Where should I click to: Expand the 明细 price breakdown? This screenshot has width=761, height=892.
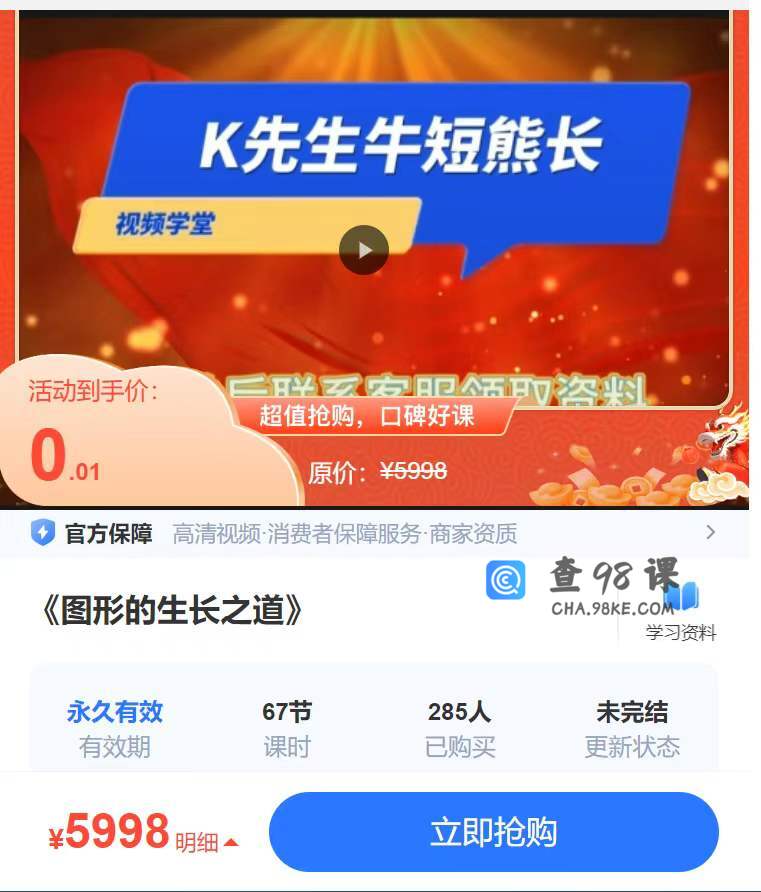coord(207,843)
